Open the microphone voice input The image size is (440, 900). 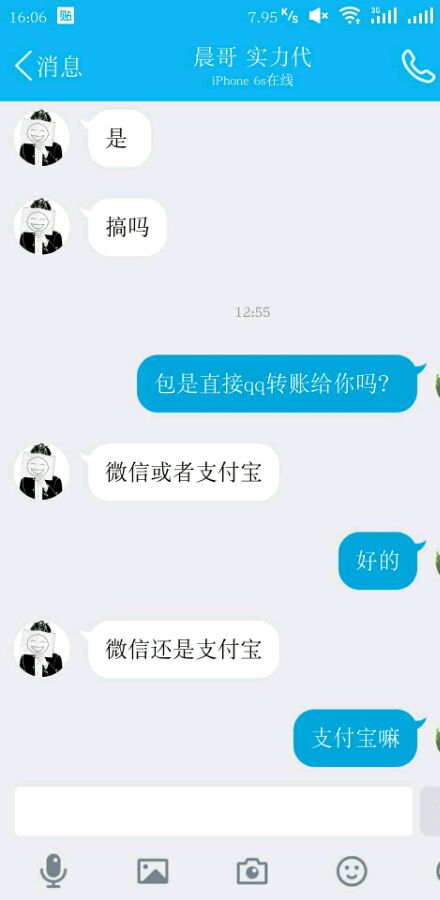(x=53, y=871)
